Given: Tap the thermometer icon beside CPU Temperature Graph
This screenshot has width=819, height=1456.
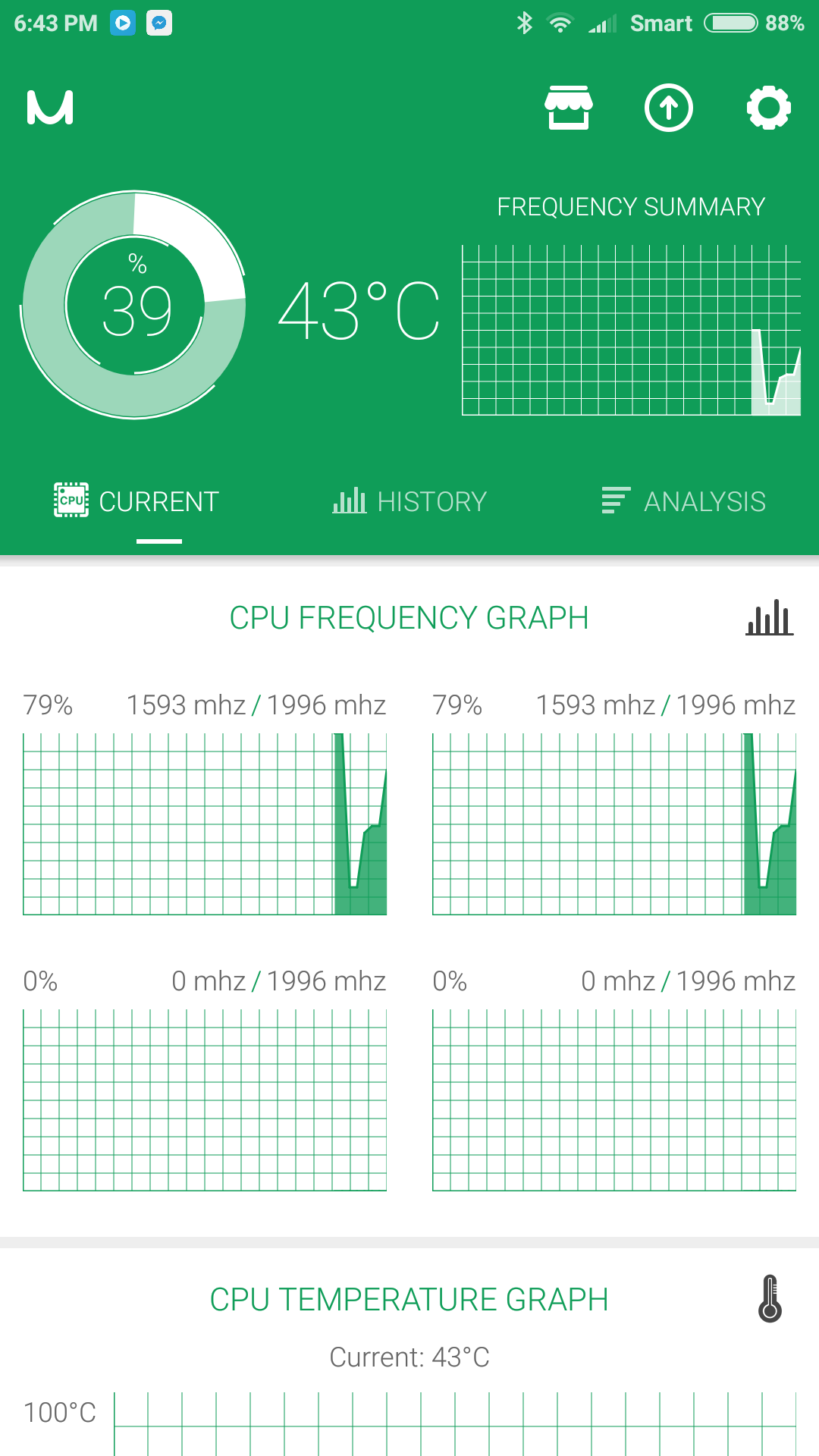Looking at the screenshot, I should (770, 1298).
